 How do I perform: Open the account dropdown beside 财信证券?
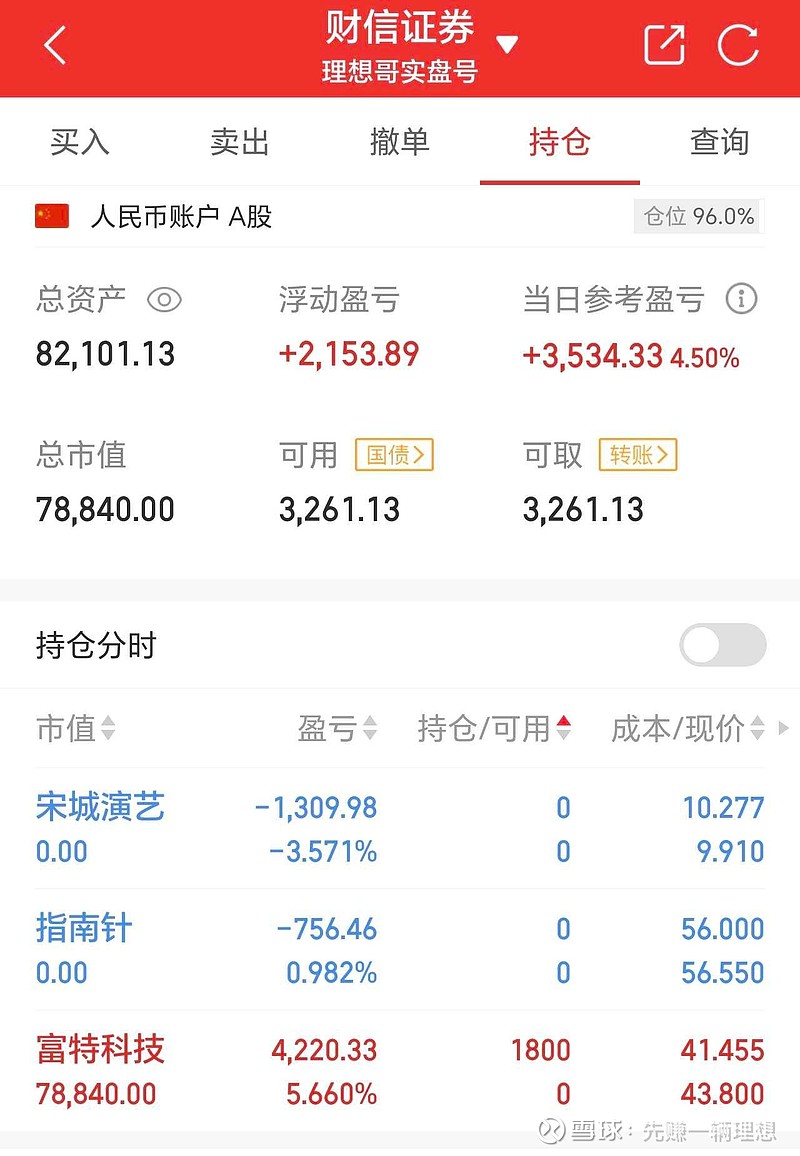click(x=508, y=44)
